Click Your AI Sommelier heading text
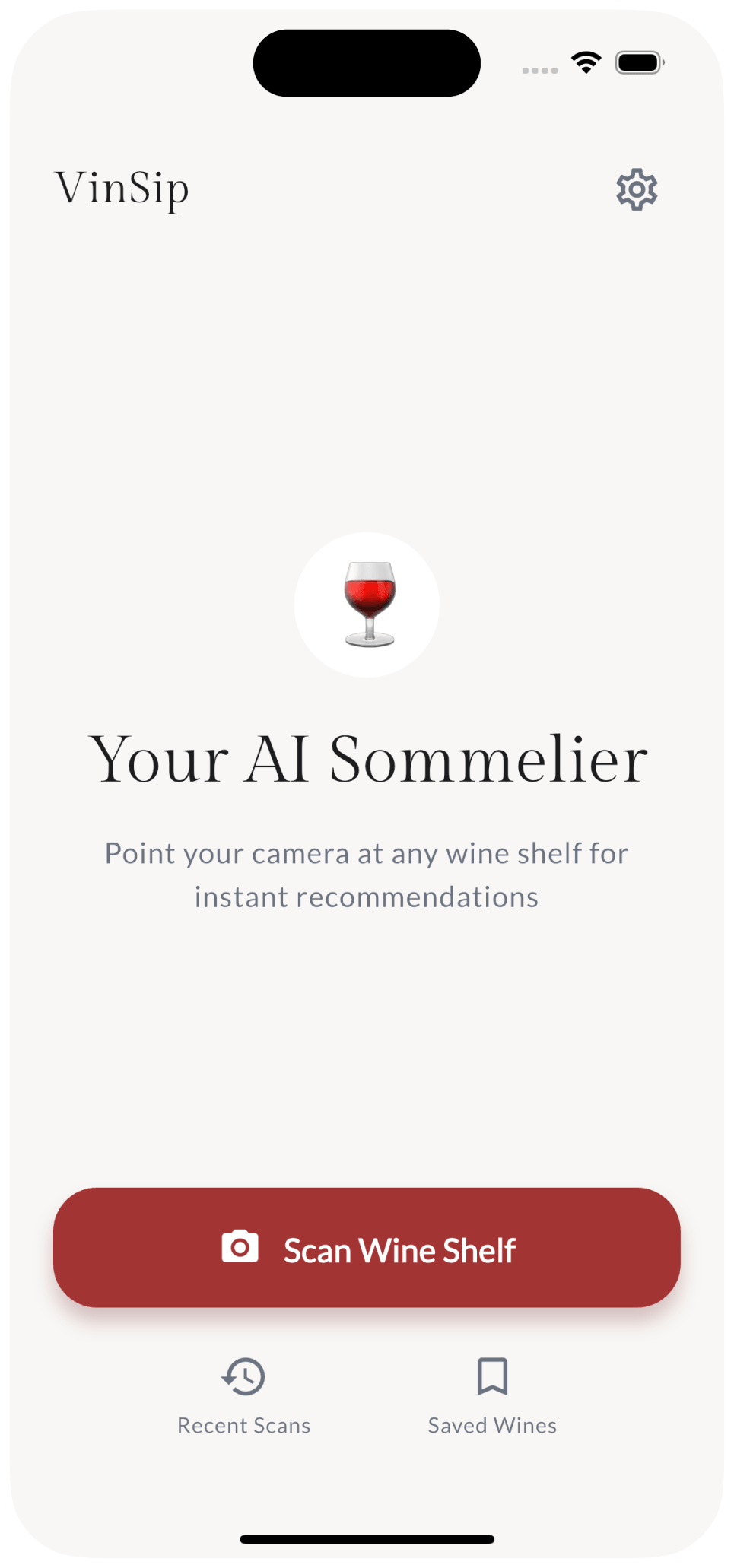The image size is (734, 1568). click(x=367, y=757)
